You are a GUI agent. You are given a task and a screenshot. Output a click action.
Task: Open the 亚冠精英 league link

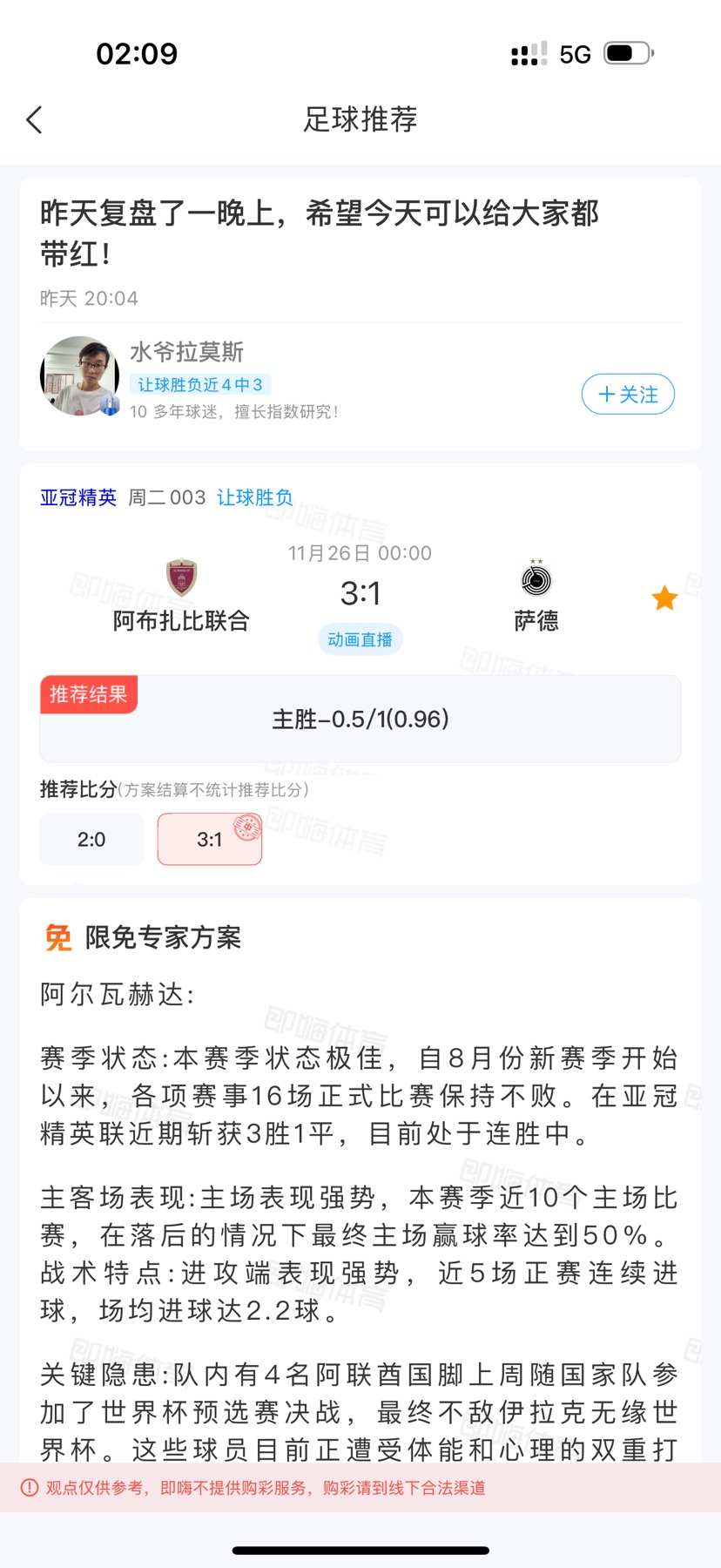coord(78,497)
